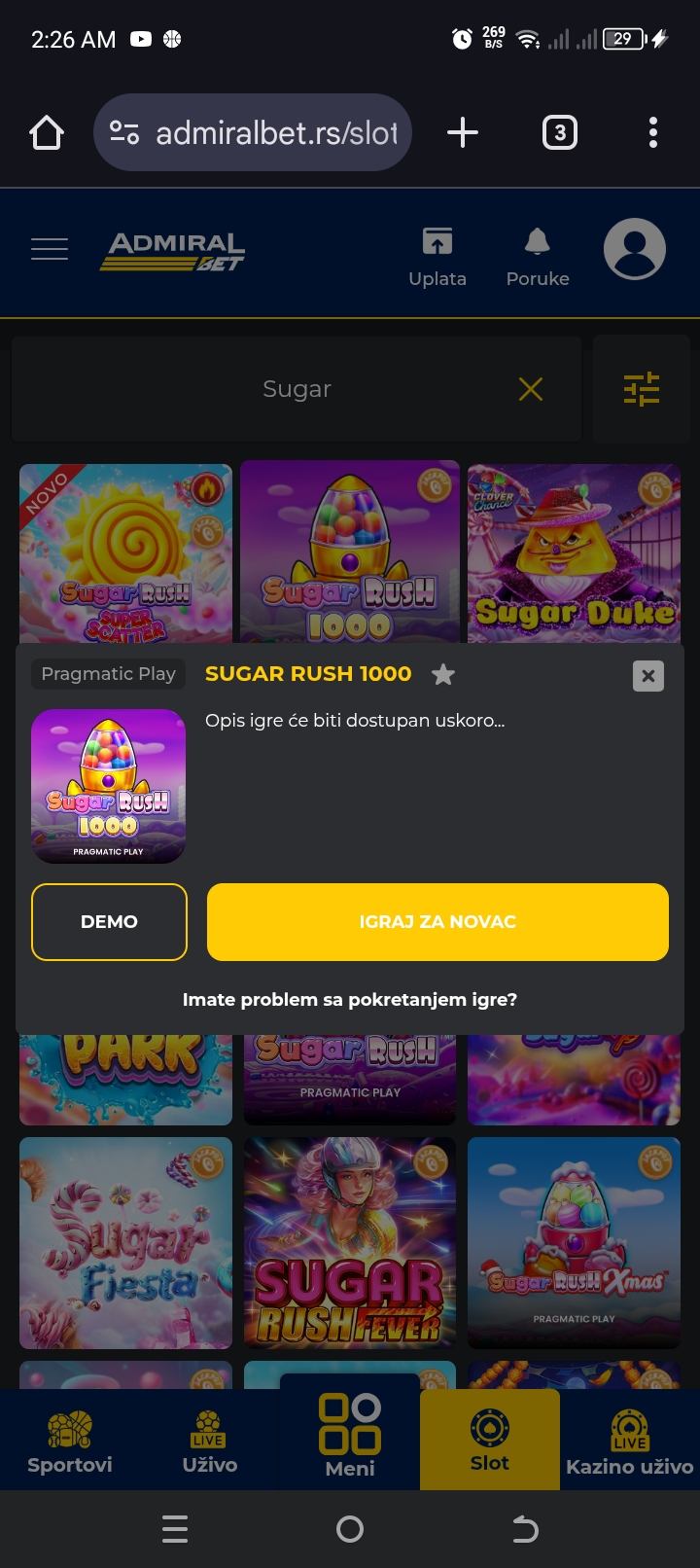Close the Sugar Rush 1000 popup
Screen dimensions: 700x1568
click(647, 676)
